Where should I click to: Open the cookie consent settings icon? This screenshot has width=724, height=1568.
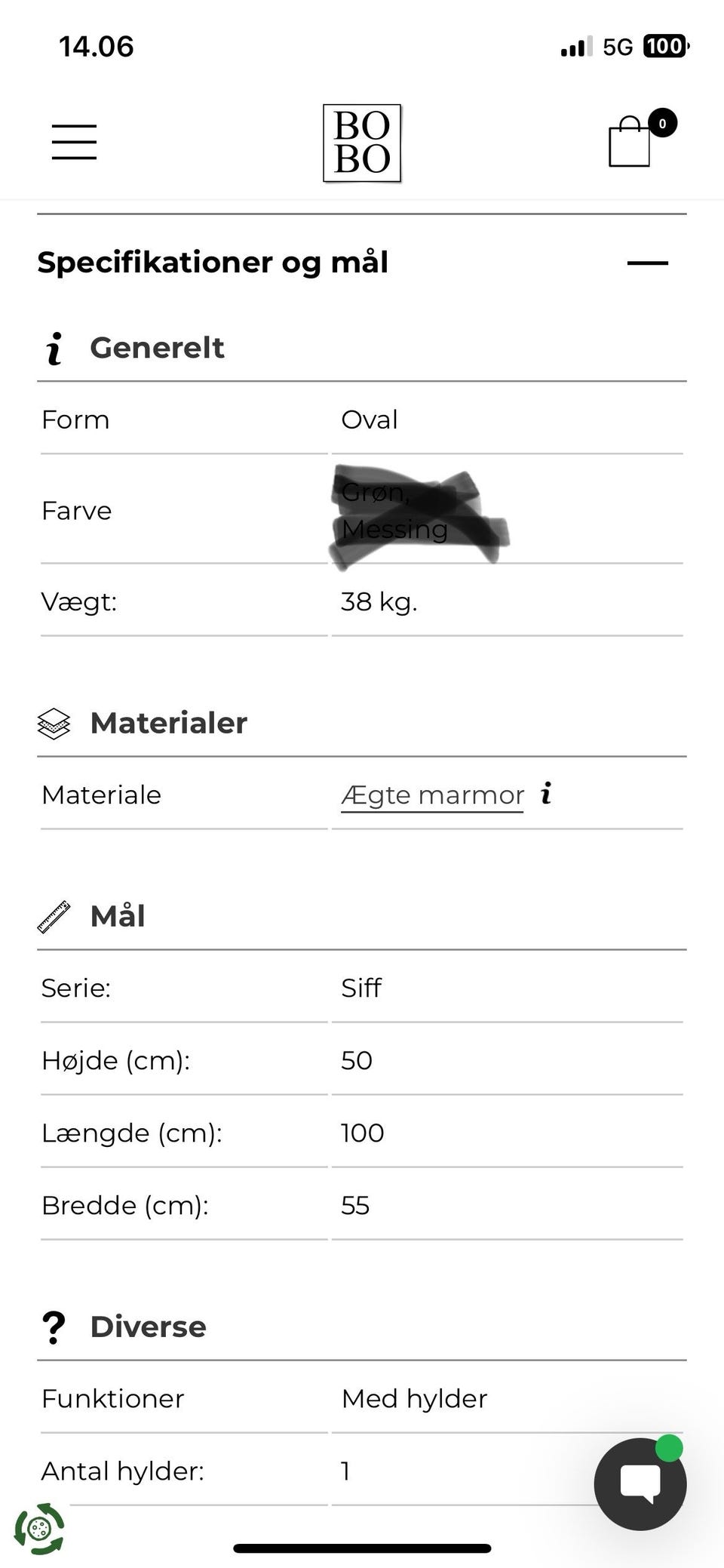39,1530
